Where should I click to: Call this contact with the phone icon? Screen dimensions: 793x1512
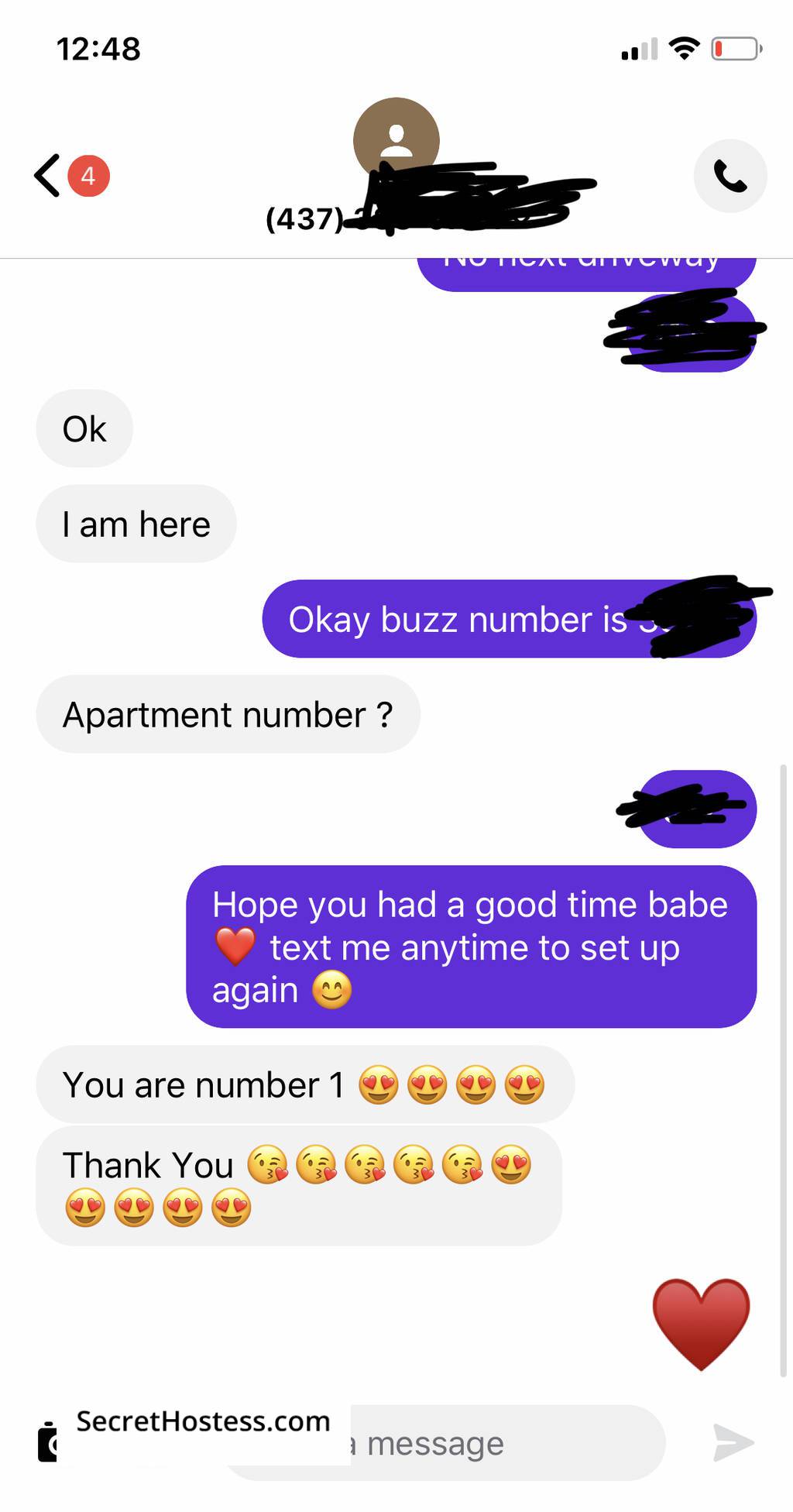point(729,176)
